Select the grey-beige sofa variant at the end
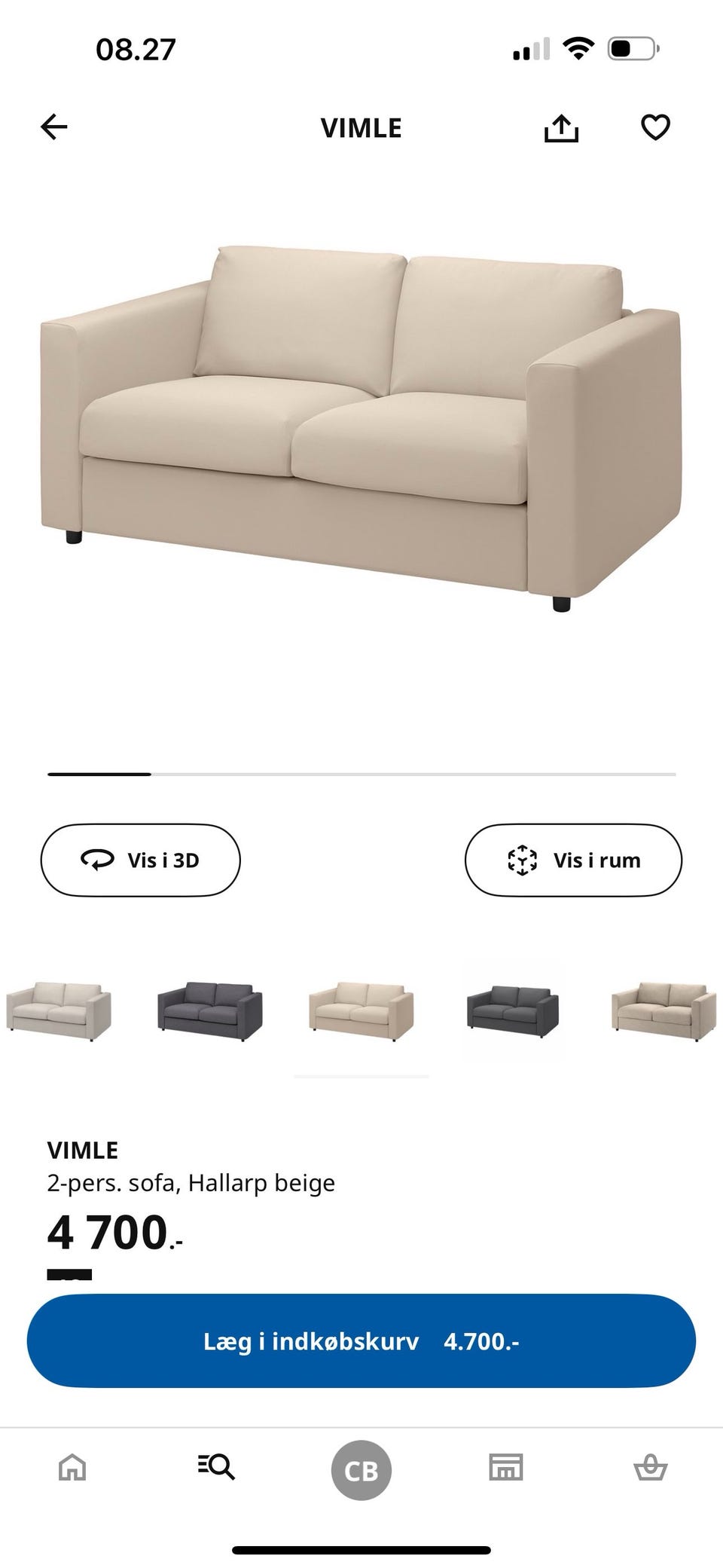Image resolution: width=723 pixels, height=1568 pixels. point(664,1010)
